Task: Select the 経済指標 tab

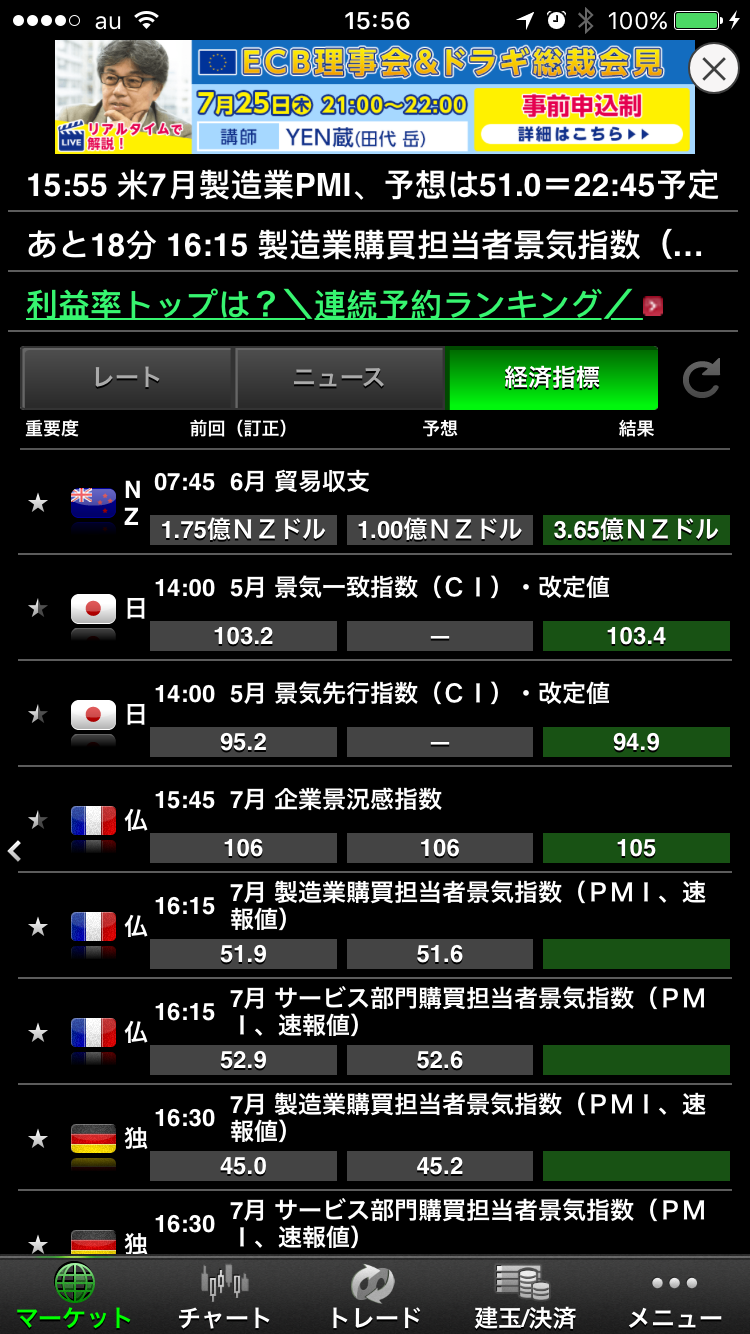Action: (x=553, y=378)
